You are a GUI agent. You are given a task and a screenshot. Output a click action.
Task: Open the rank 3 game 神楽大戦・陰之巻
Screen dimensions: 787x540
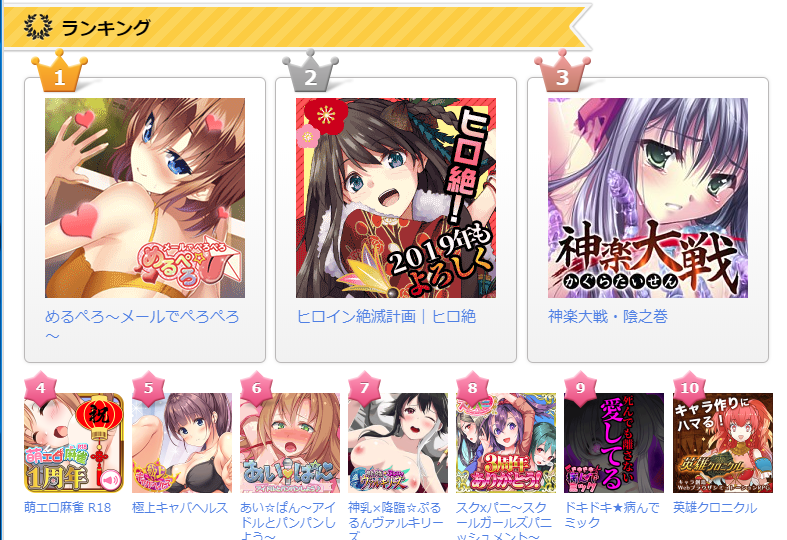coord(647,197)
